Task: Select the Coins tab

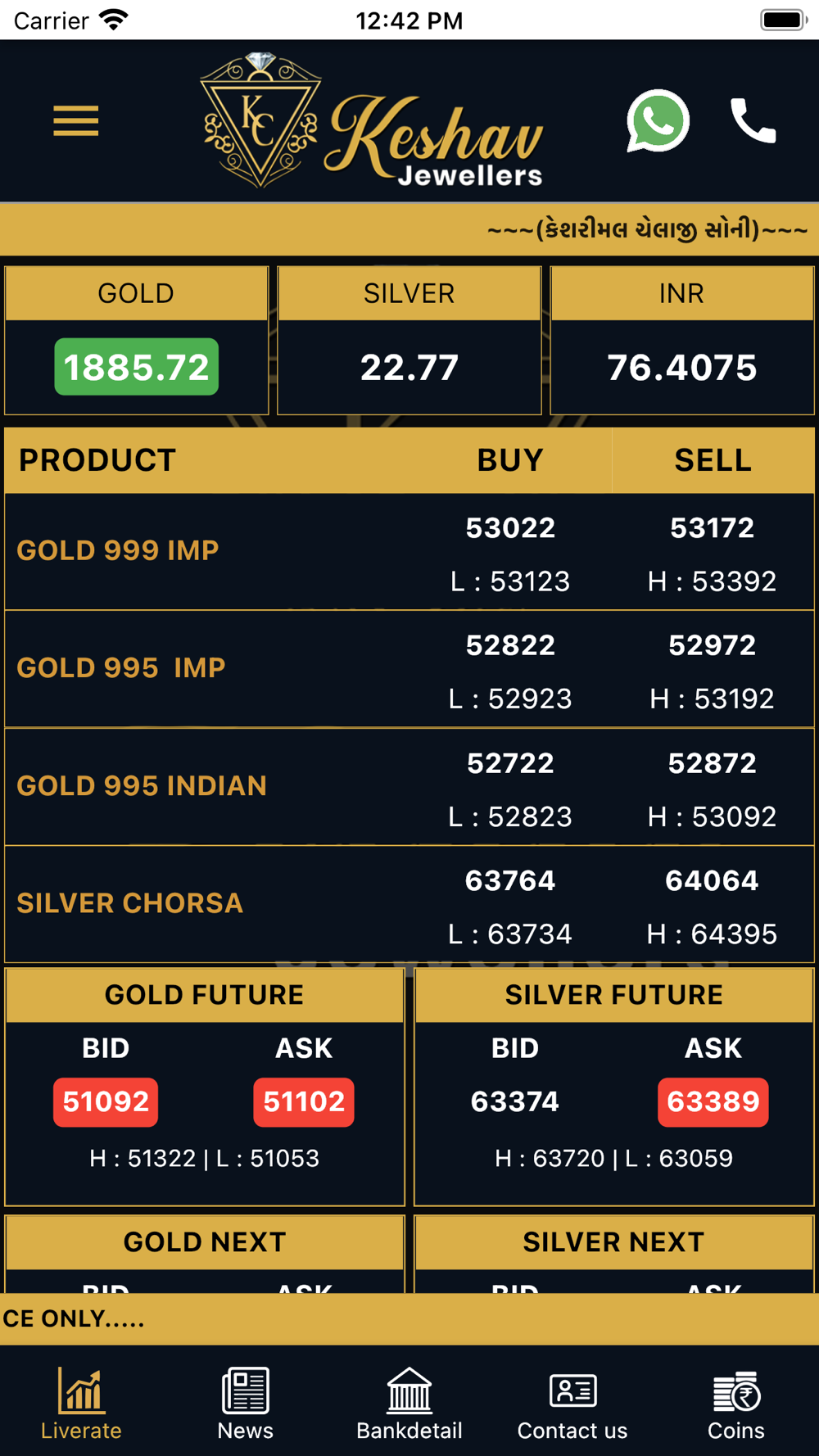Action: [735, 1404]
